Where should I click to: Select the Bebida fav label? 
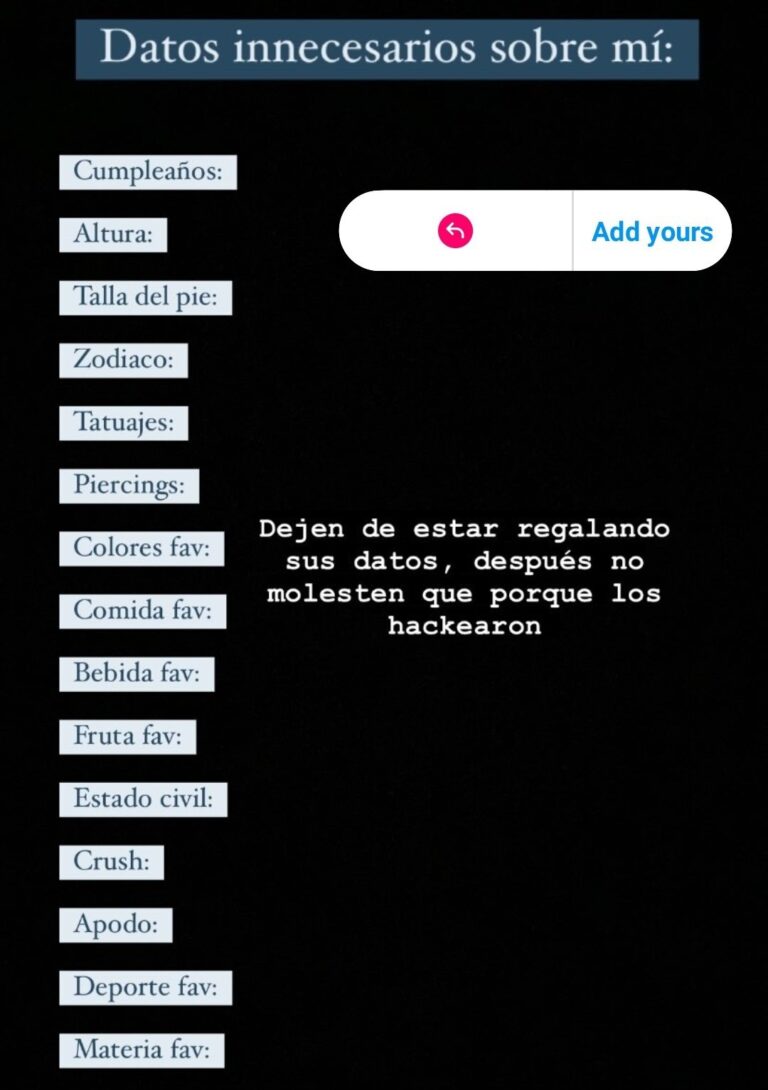tap(137, 674)
